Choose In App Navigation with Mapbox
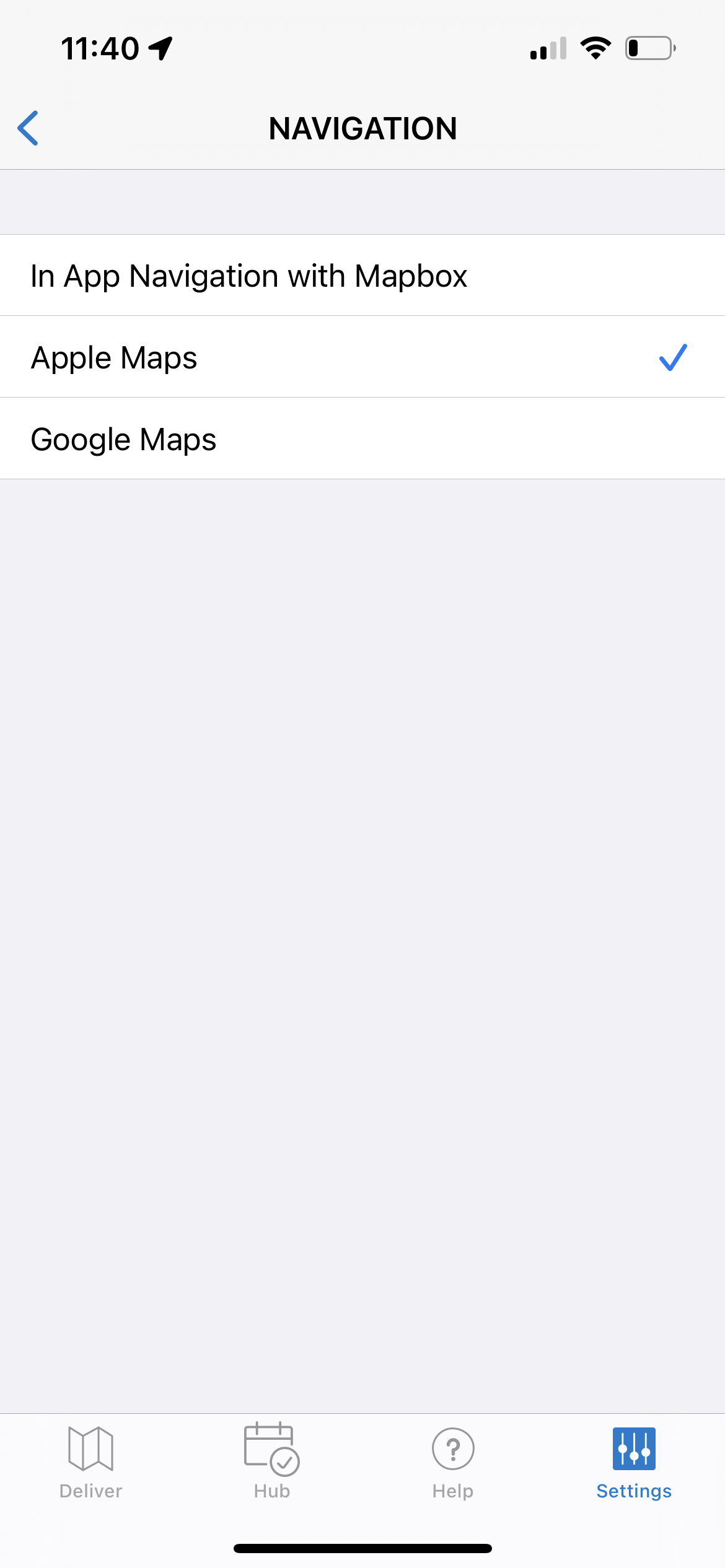725x1568 pixels. (249, 275)
